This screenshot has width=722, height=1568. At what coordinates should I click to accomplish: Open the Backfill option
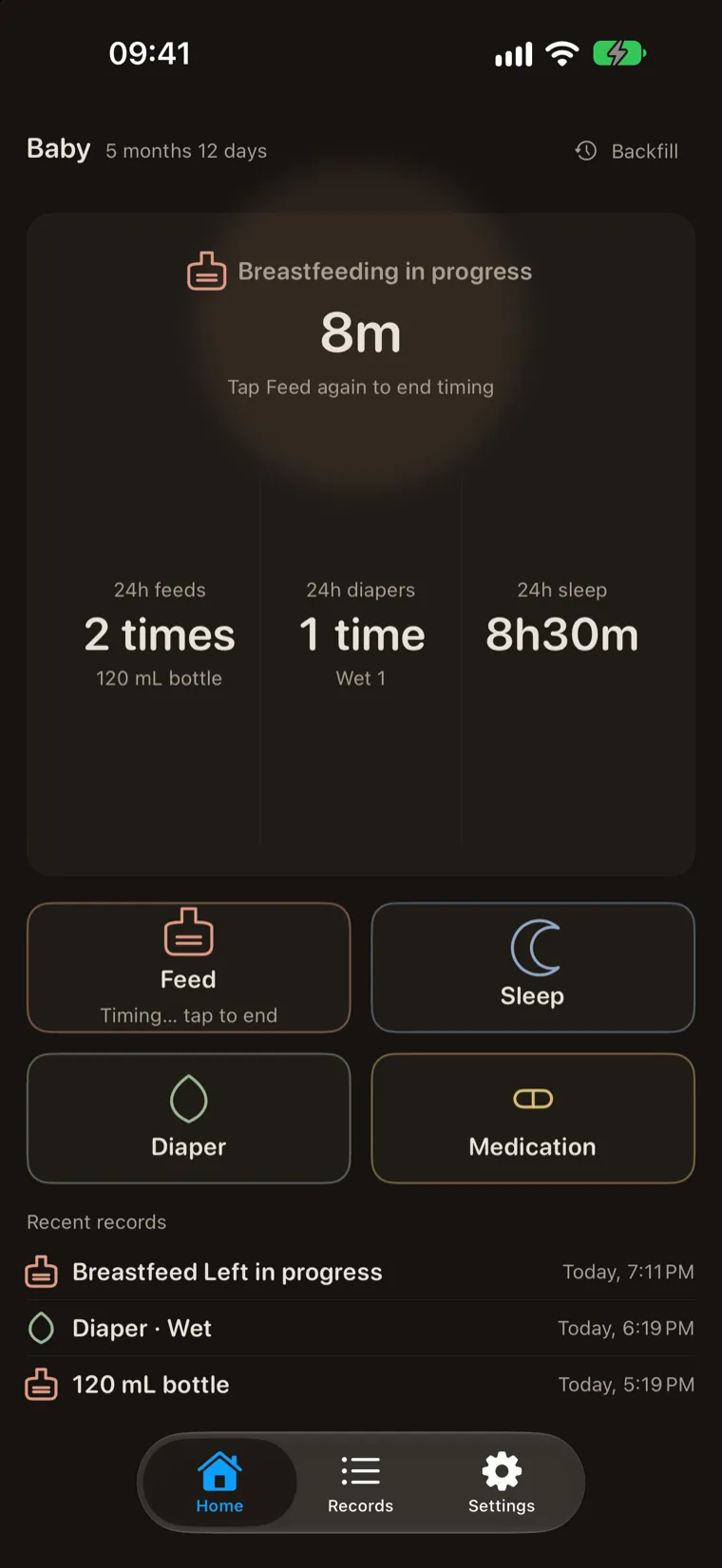pos(627,151)
